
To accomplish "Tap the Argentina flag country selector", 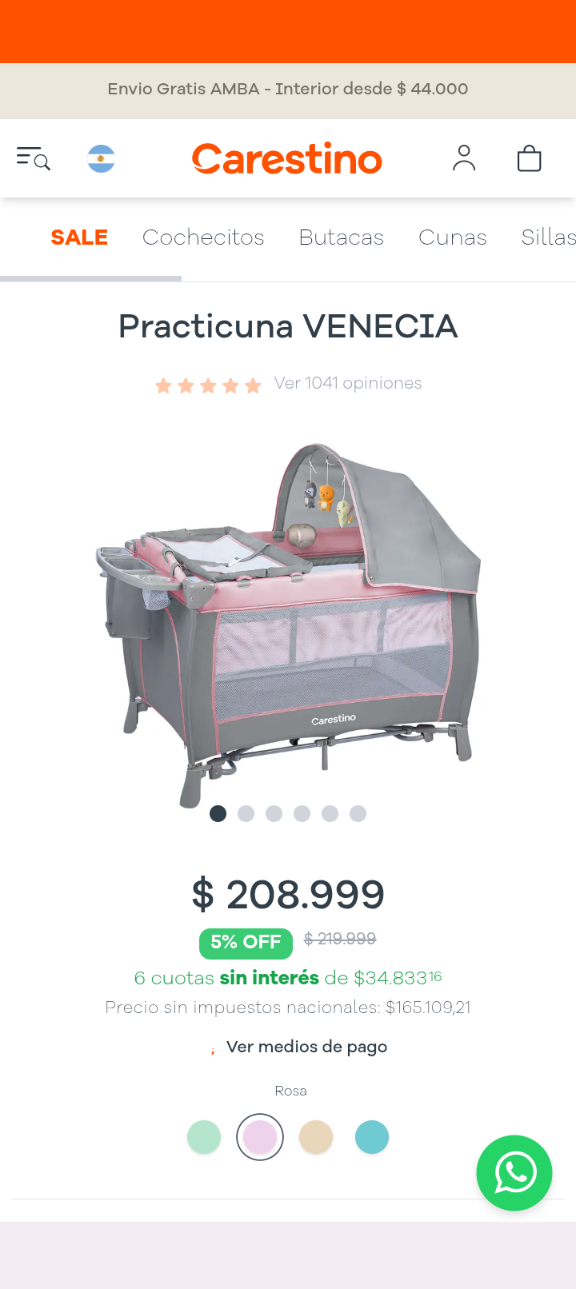I will (x=101, y=158).
